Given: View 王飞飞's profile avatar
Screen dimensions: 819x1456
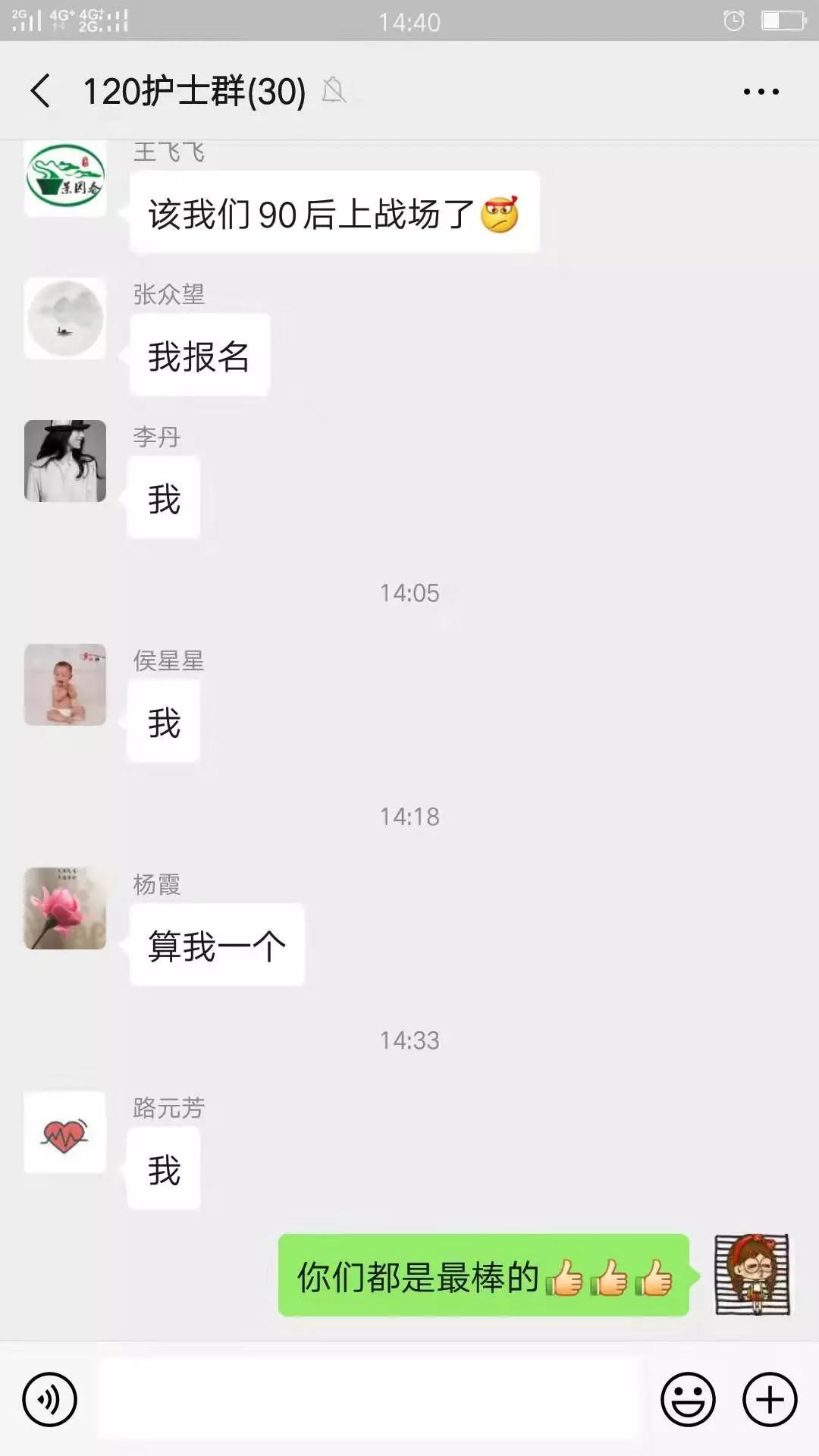Looking at the screenshot, I should pyautogui.click(x=65, y=177).
